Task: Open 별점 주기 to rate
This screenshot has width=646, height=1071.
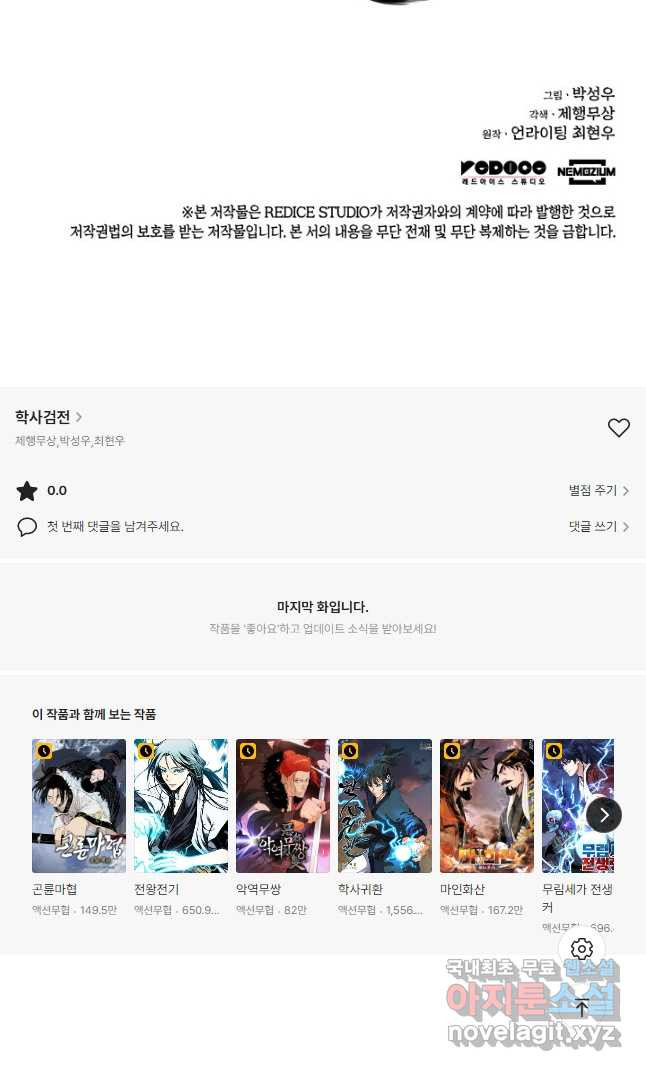Action: point(599,490)
